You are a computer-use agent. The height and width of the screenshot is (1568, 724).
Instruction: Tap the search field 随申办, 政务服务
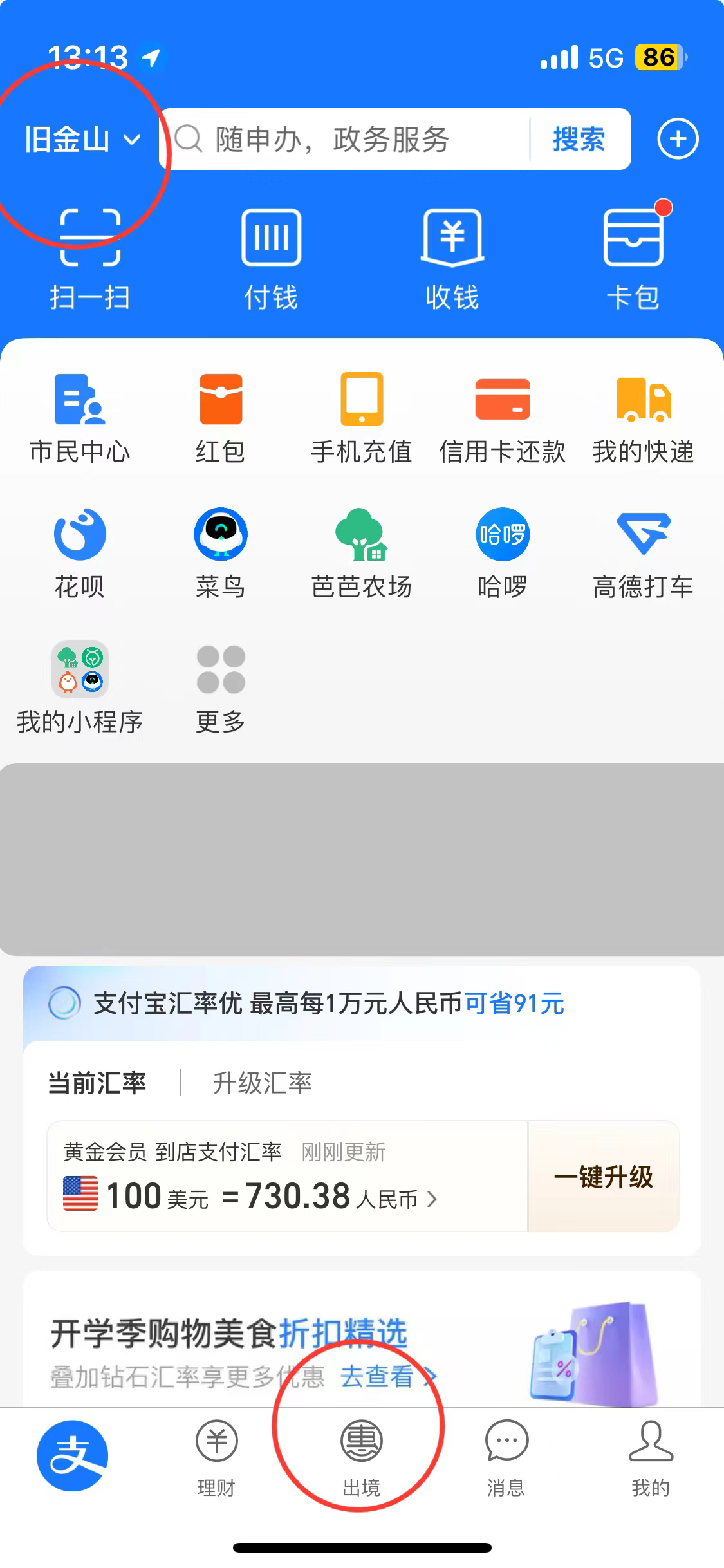point(348,140)
